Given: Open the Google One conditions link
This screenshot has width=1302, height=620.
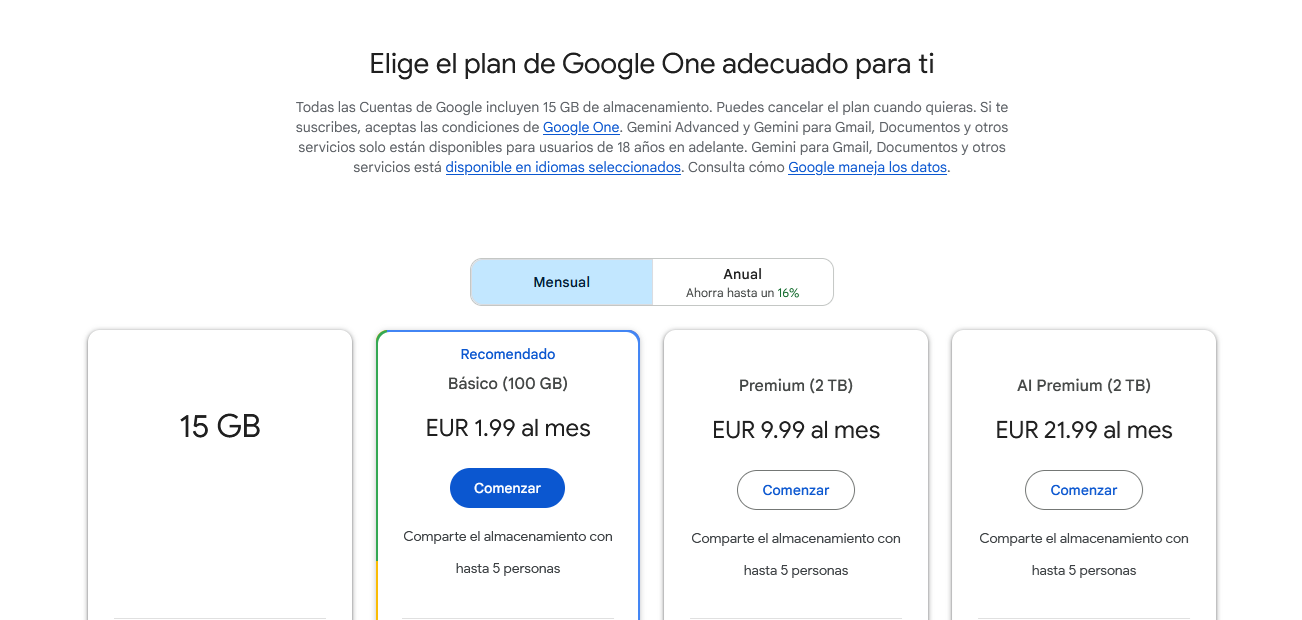Looking at the screenshot, I should pos(581,127).
